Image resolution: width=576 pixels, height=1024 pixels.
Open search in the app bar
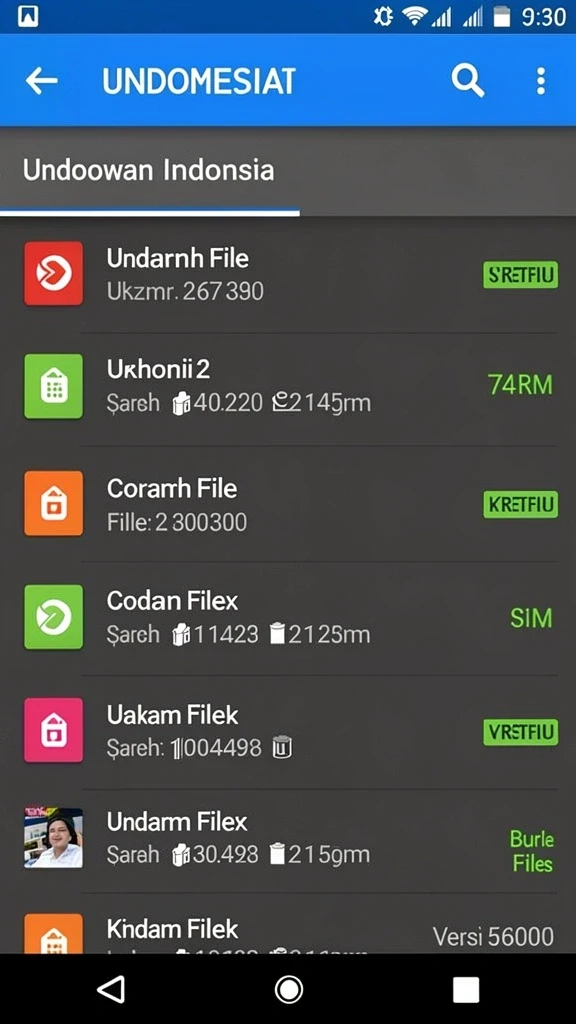click(468, 81)
